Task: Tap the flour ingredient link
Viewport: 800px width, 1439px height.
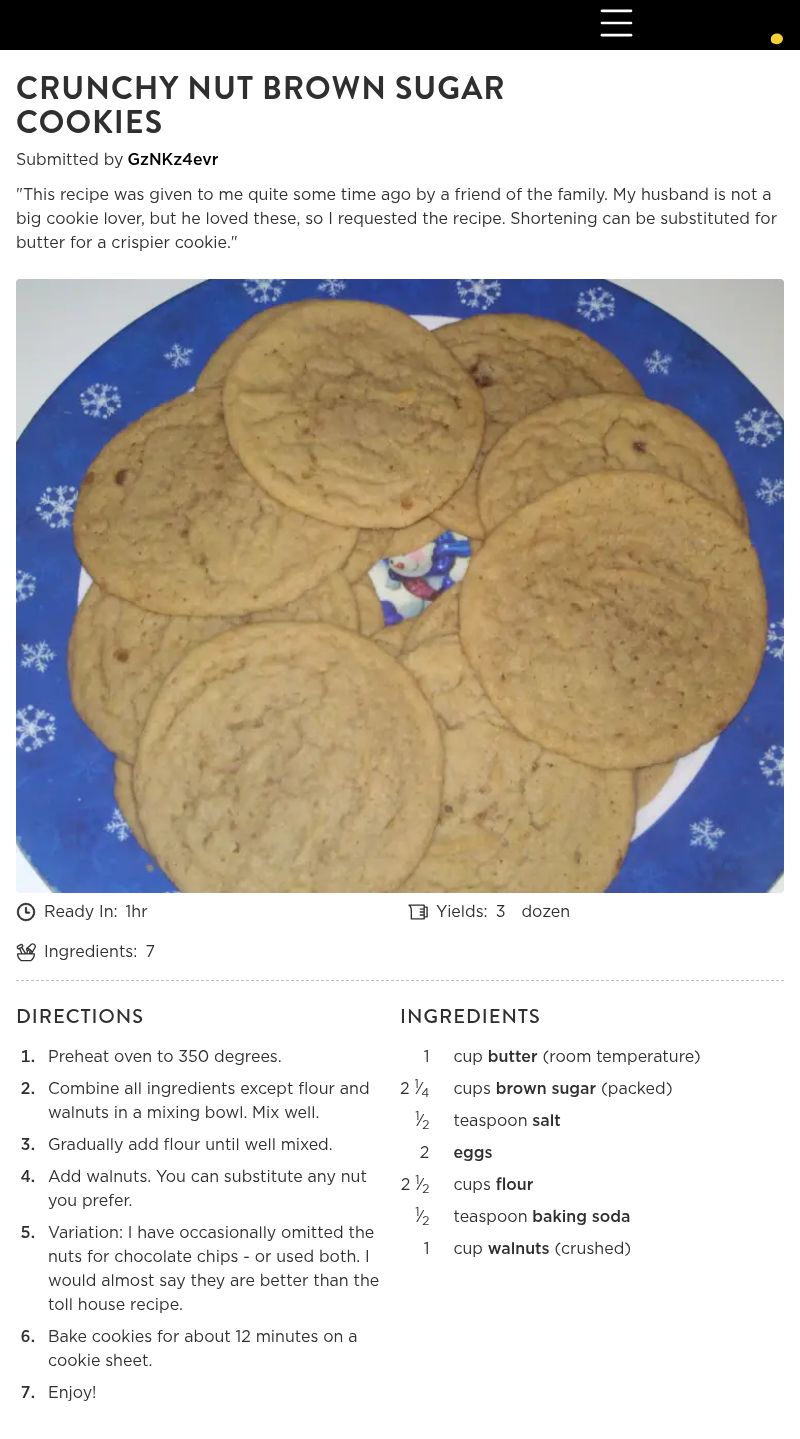Action: [x=514, y=1185]
